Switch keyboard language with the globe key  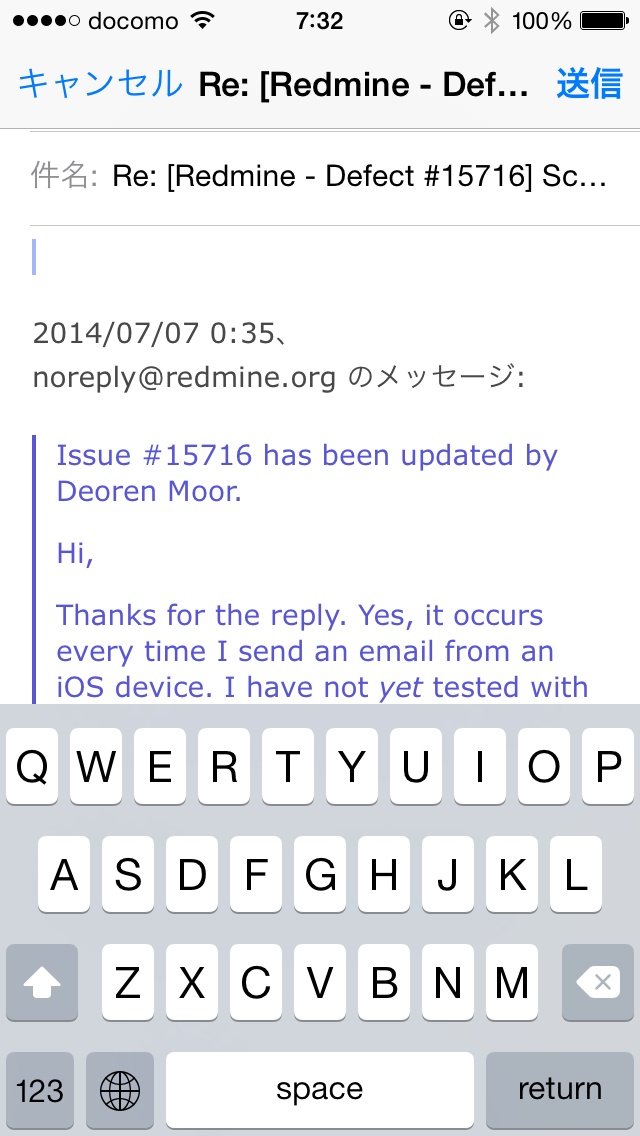(x=120, y=1089)
